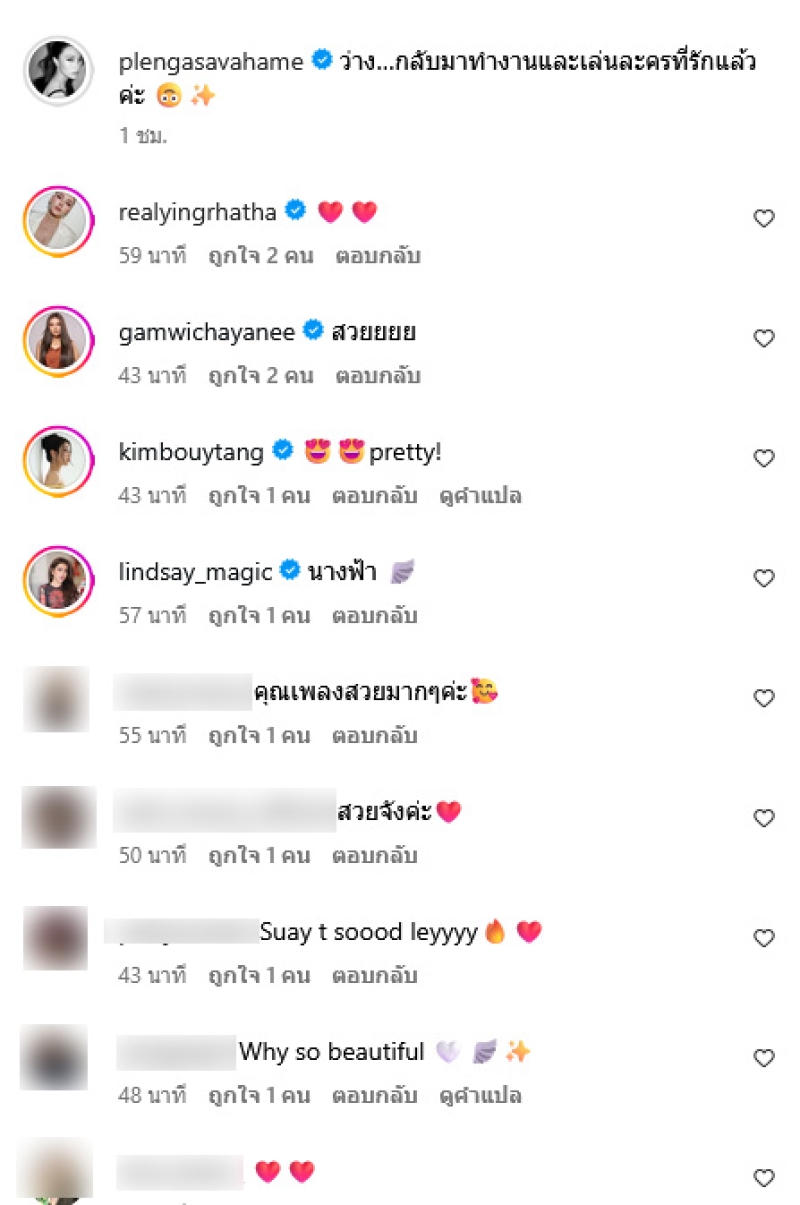Viewport: 800px width, 1205px height.
Task: Translate the 'Why so beautiful' comment
Action: click(x=480, y=1096)
